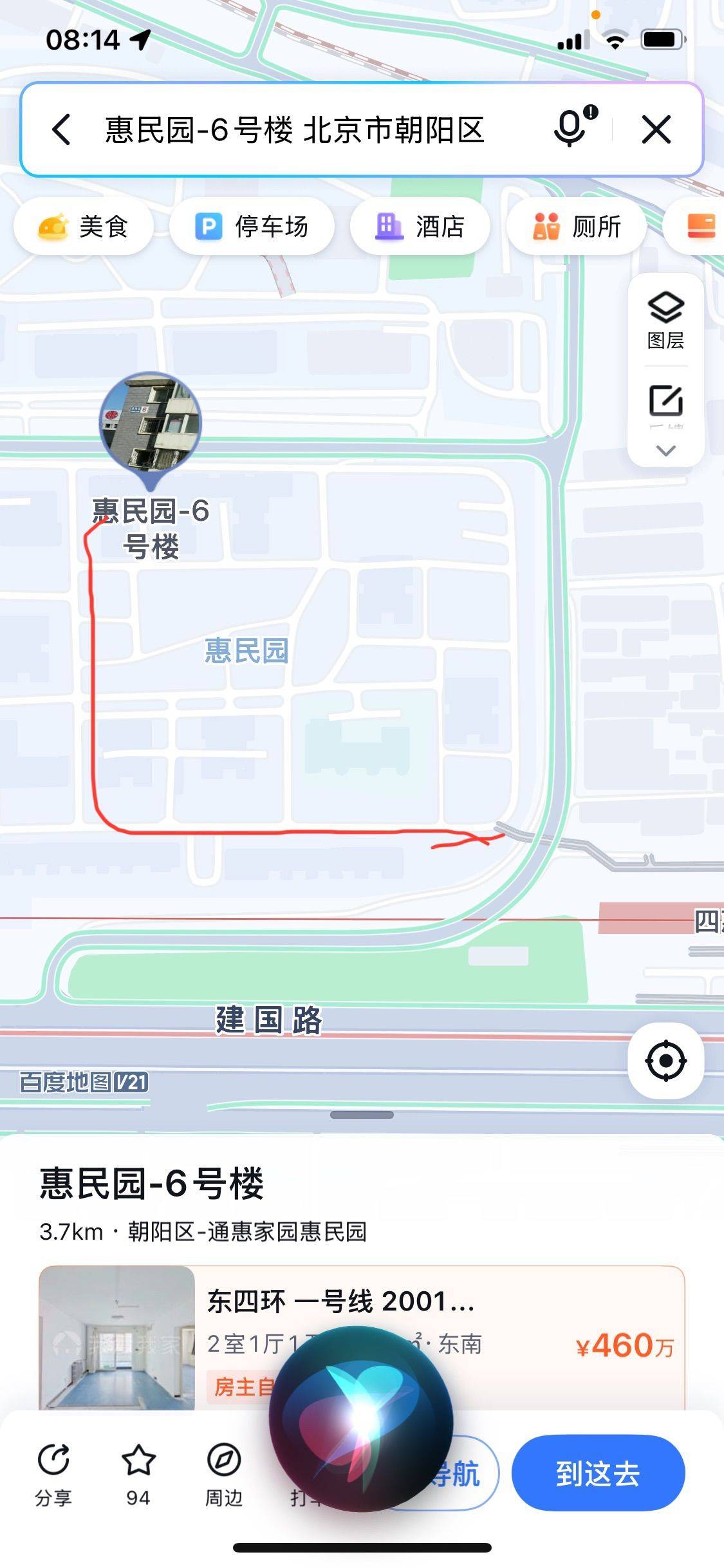Share this place via 分享
The width and height of the screenshot is (724, 1568).
pyautogui.click(x=53, y=1472)
